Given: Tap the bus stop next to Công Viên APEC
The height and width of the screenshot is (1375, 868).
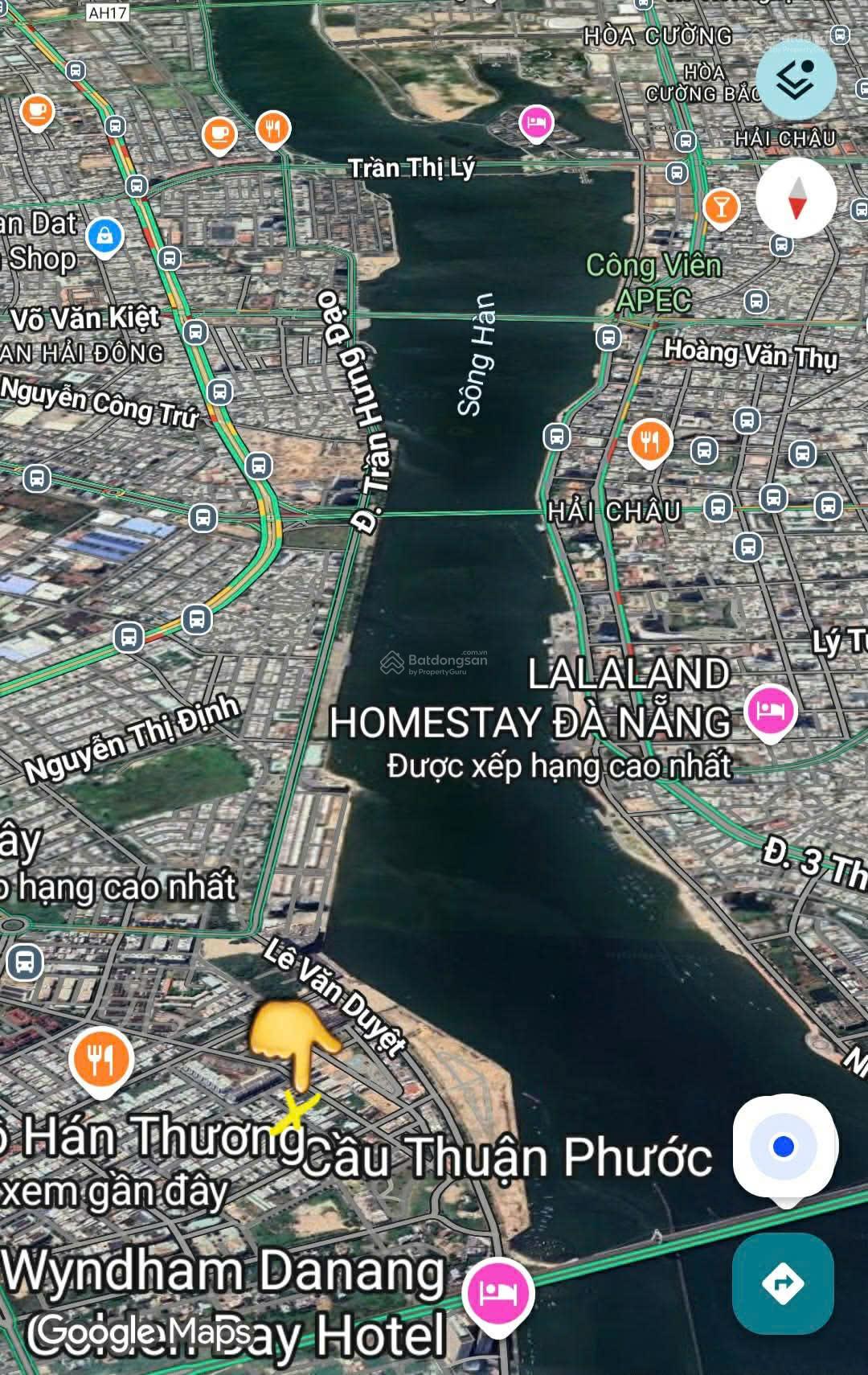Looking at the screenshot, I should [x=755, y=302].
